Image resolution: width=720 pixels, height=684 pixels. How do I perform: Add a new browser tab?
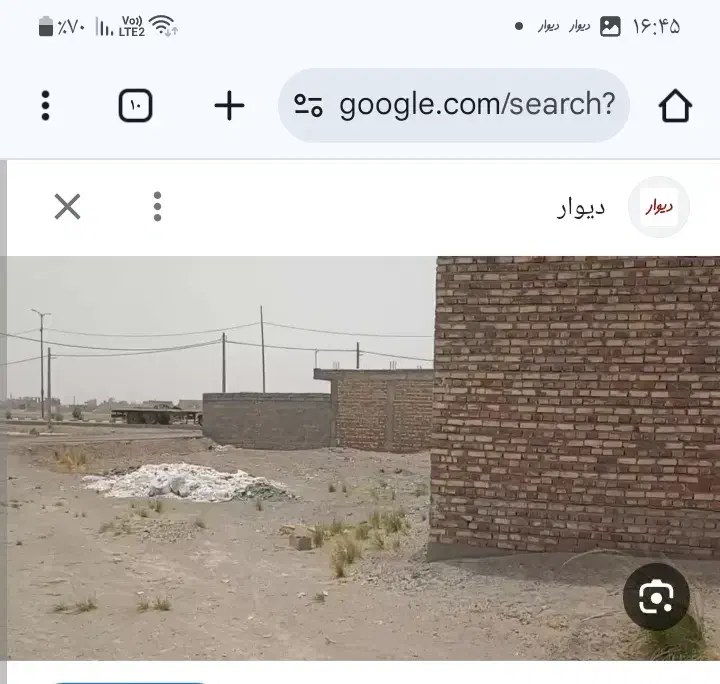coord(229,106)
